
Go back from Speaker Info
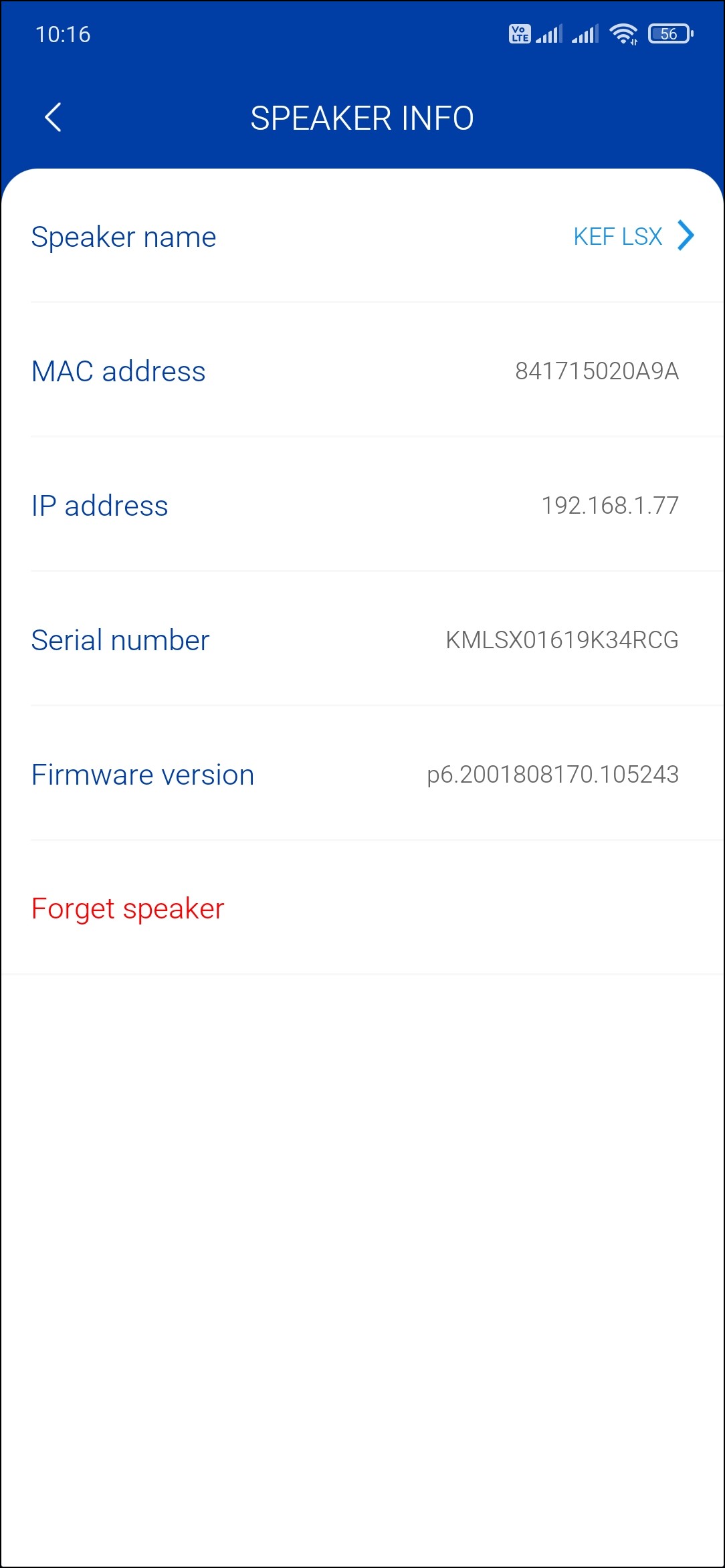pyautogui.click(x=53, y=118)
